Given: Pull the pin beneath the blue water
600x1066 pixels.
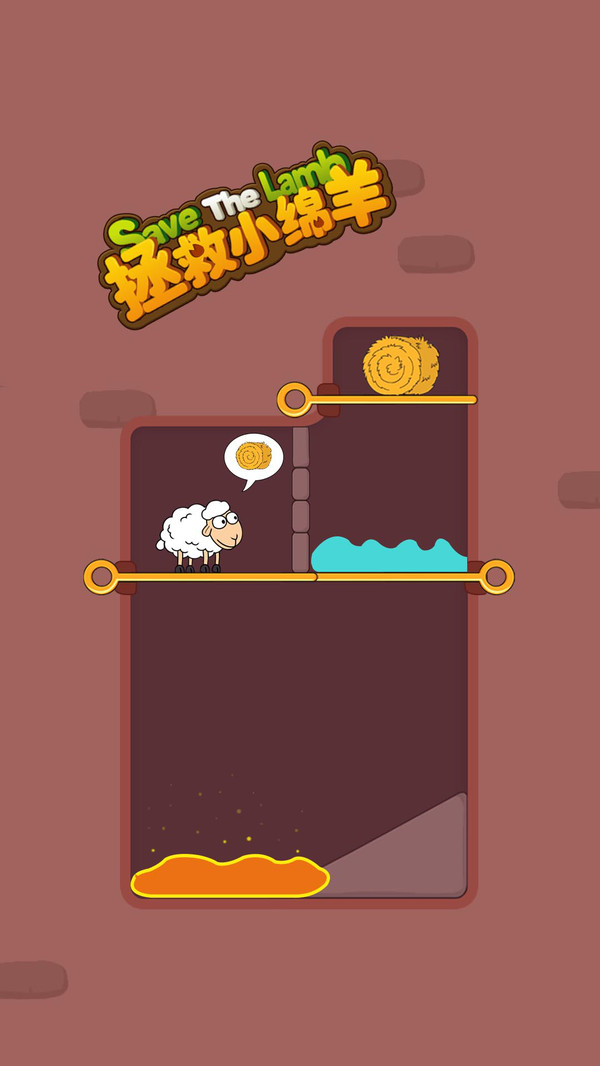Looking at the screenshot, I should coord(497,577).
